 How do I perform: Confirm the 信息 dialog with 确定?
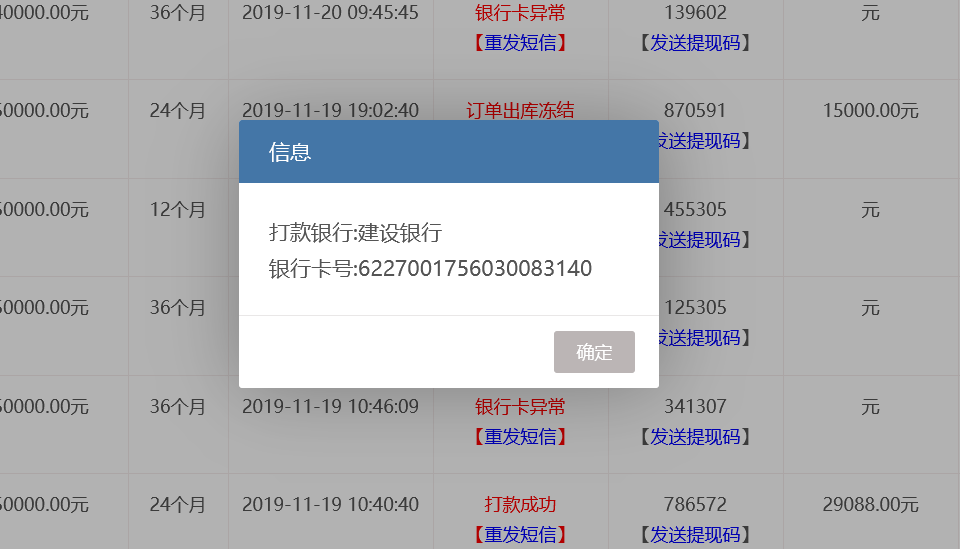point(594,352)
